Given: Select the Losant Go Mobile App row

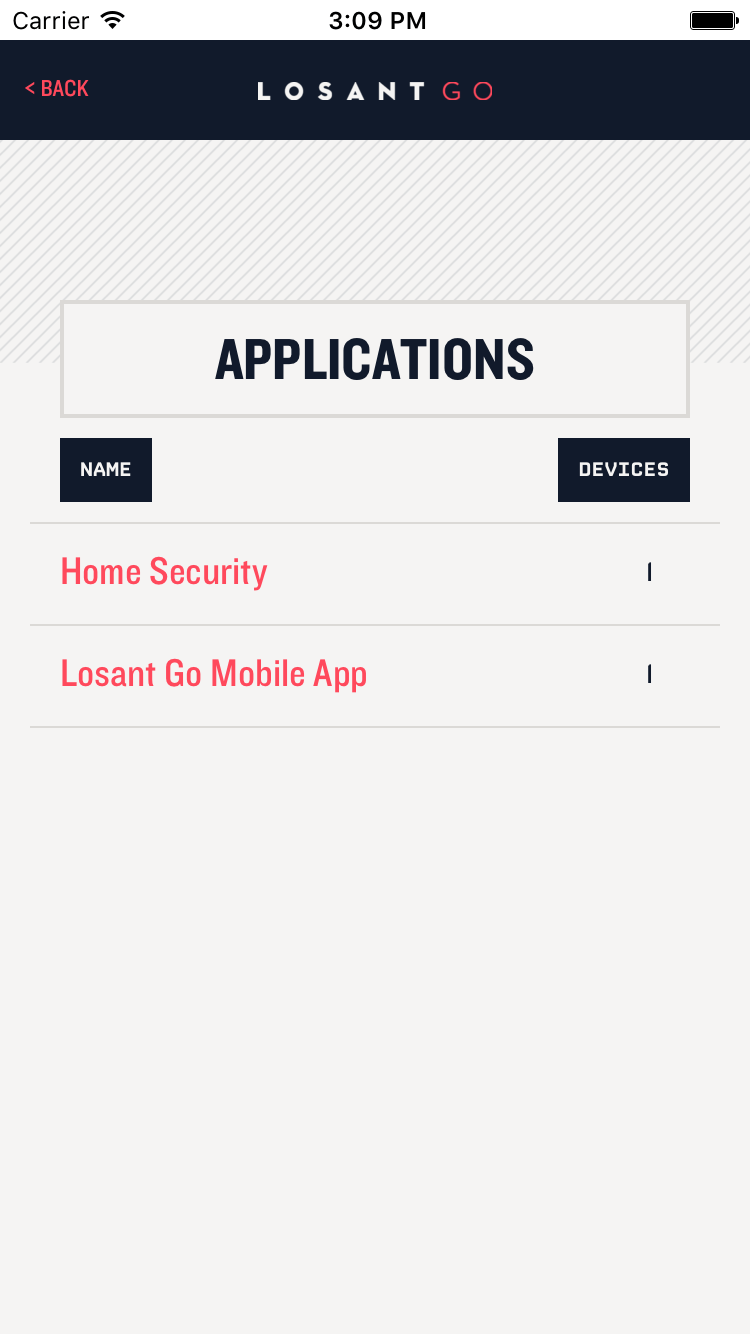Looking at the screenshot, I should coord(375,674).
